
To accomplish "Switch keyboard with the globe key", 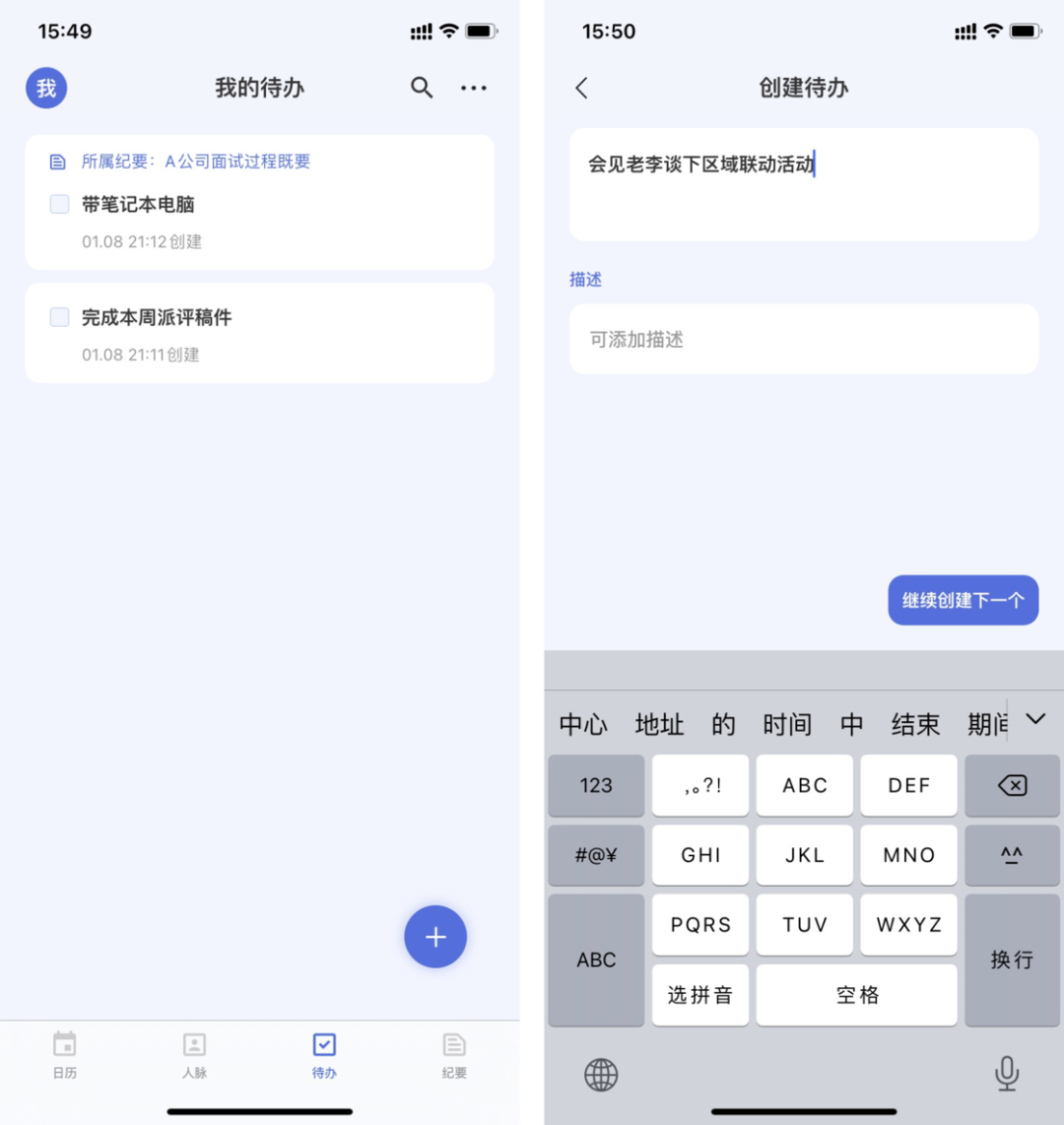I will [x=601, y=1074].
